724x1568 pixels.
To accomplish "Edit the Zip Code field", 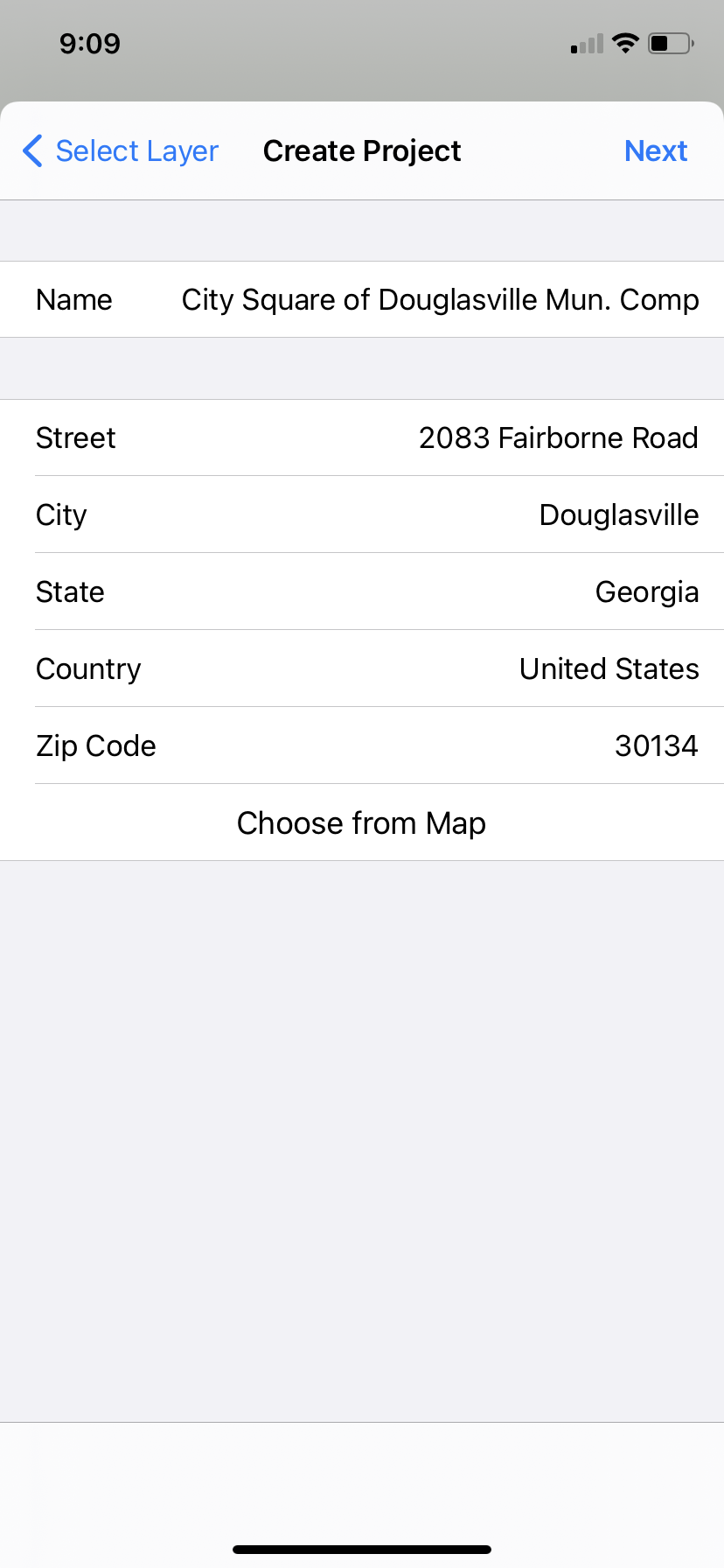I will pos(656,746).
